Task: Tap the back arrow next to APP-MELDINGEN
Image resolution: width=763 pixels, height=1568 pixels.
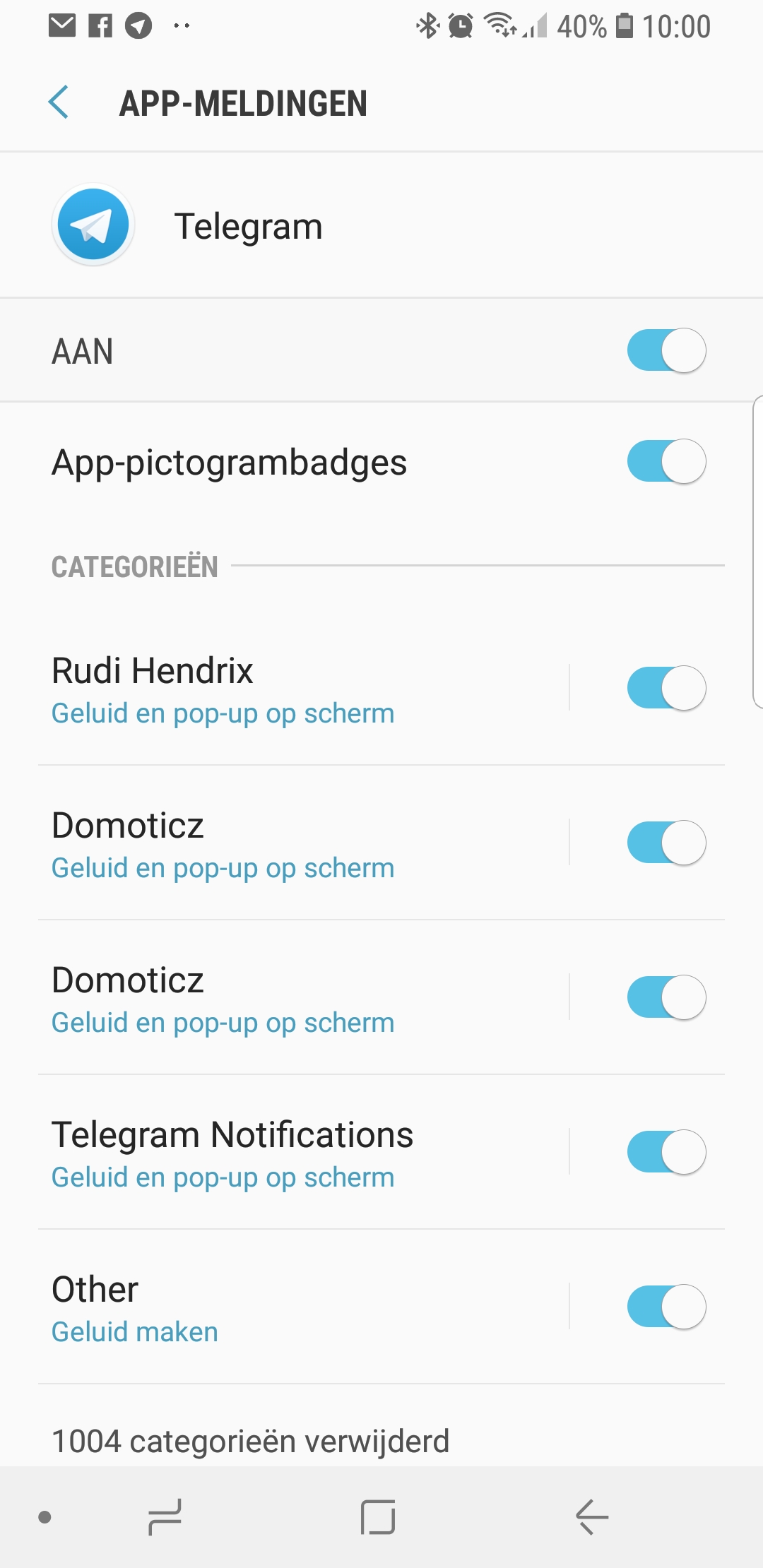Action: 59,102
